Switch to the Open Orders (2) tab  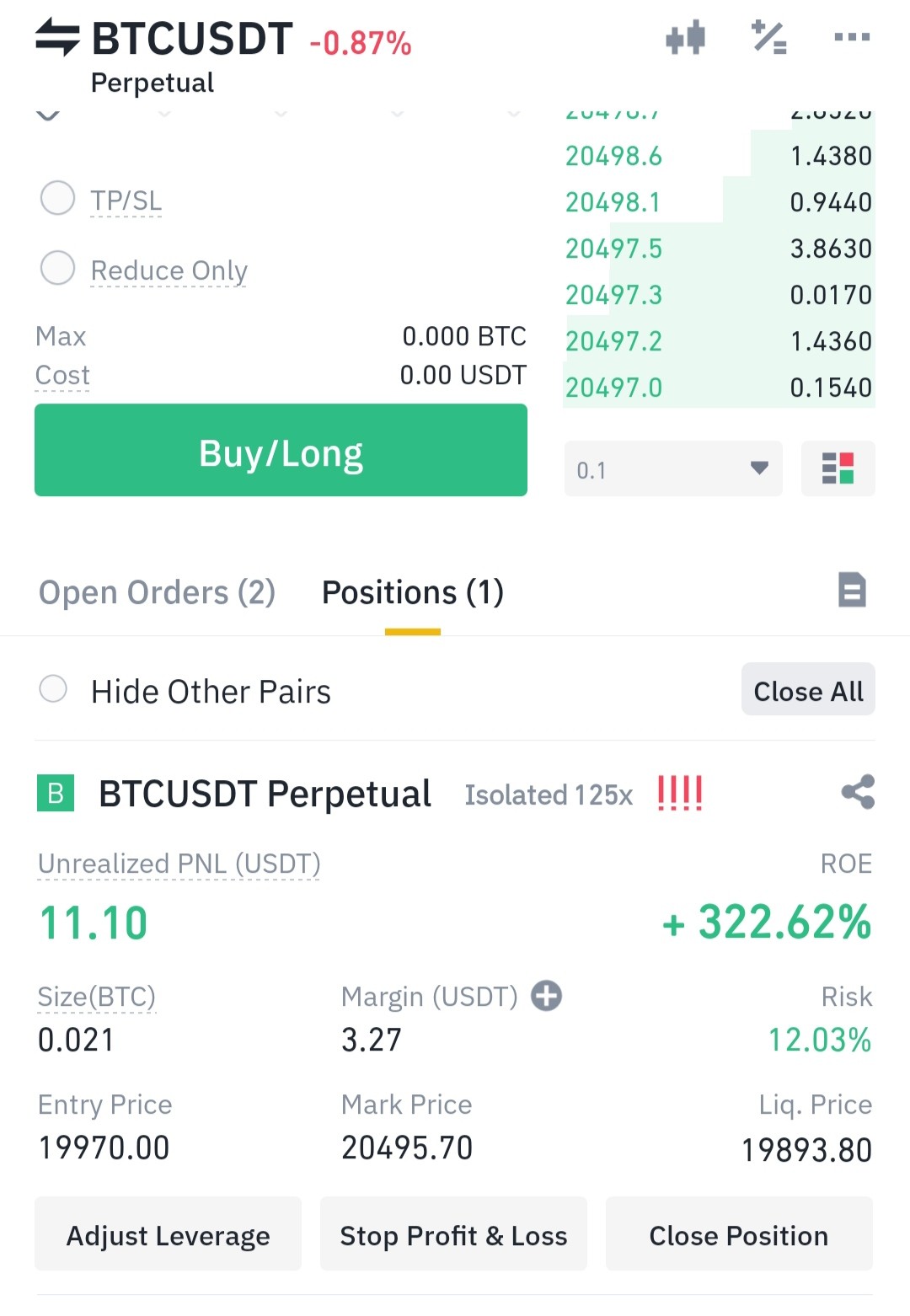click(x=158, y=592)
